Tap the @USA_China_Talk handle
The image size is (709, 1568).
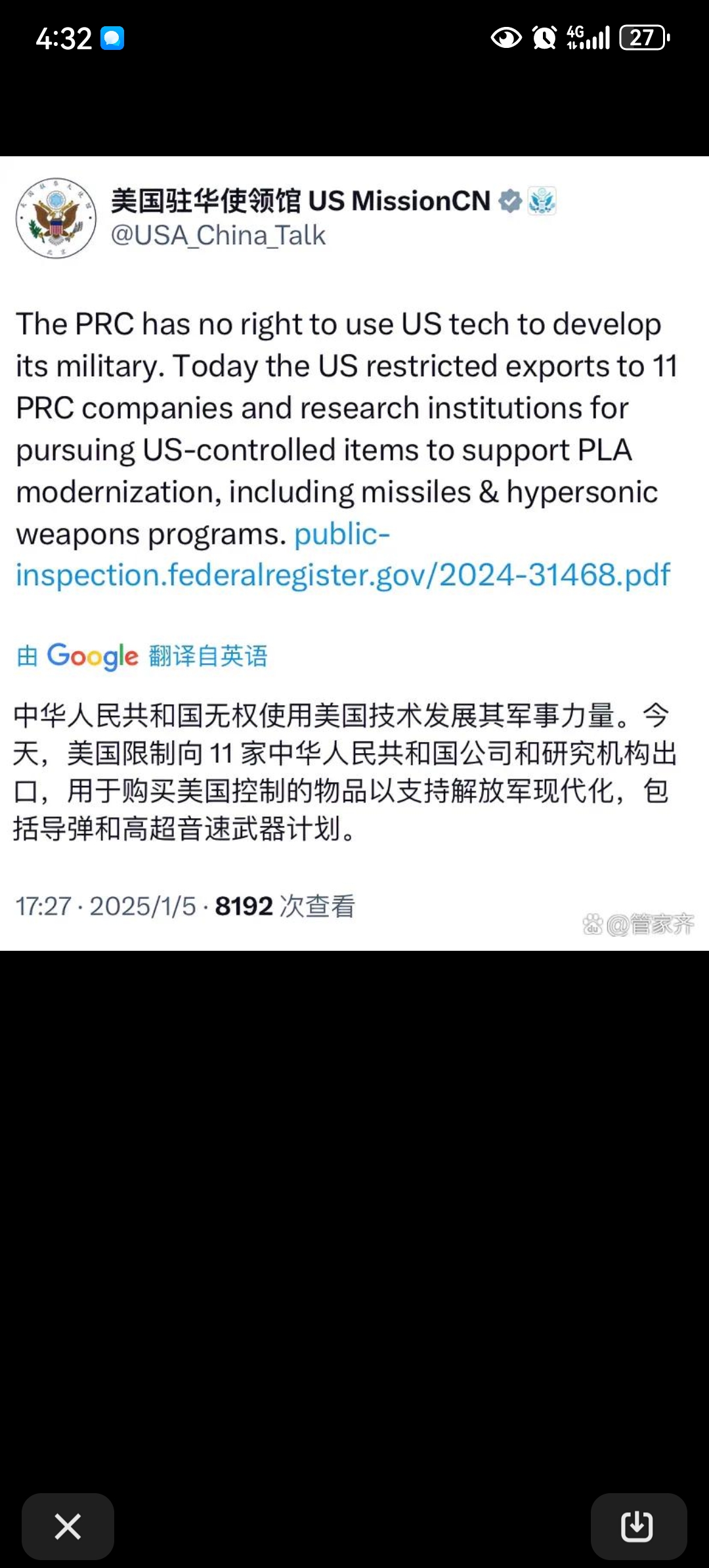pos(220,236)
